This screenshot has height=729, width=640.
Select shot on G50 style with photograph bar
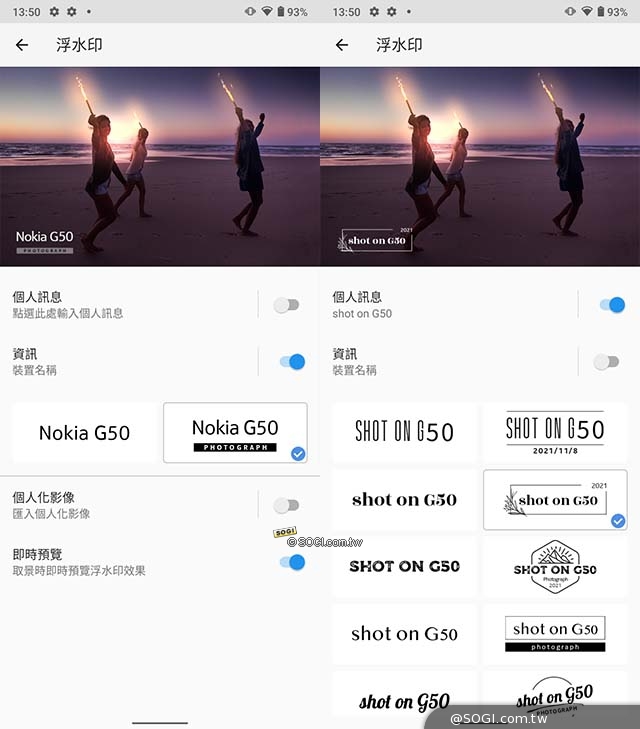pyautogui.click(x=555, y=634)
